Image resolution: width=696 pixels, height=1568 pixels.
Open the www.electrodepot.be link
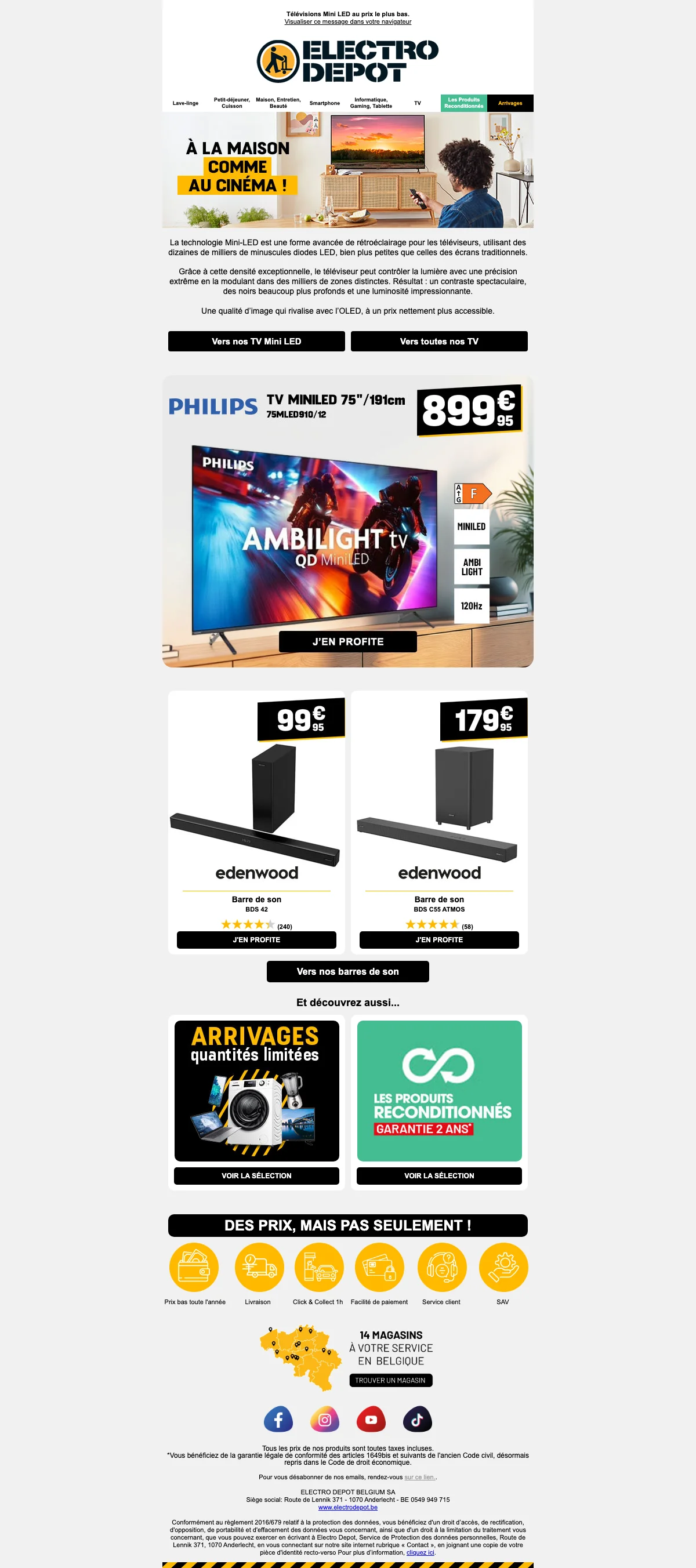coord(347,1507)
